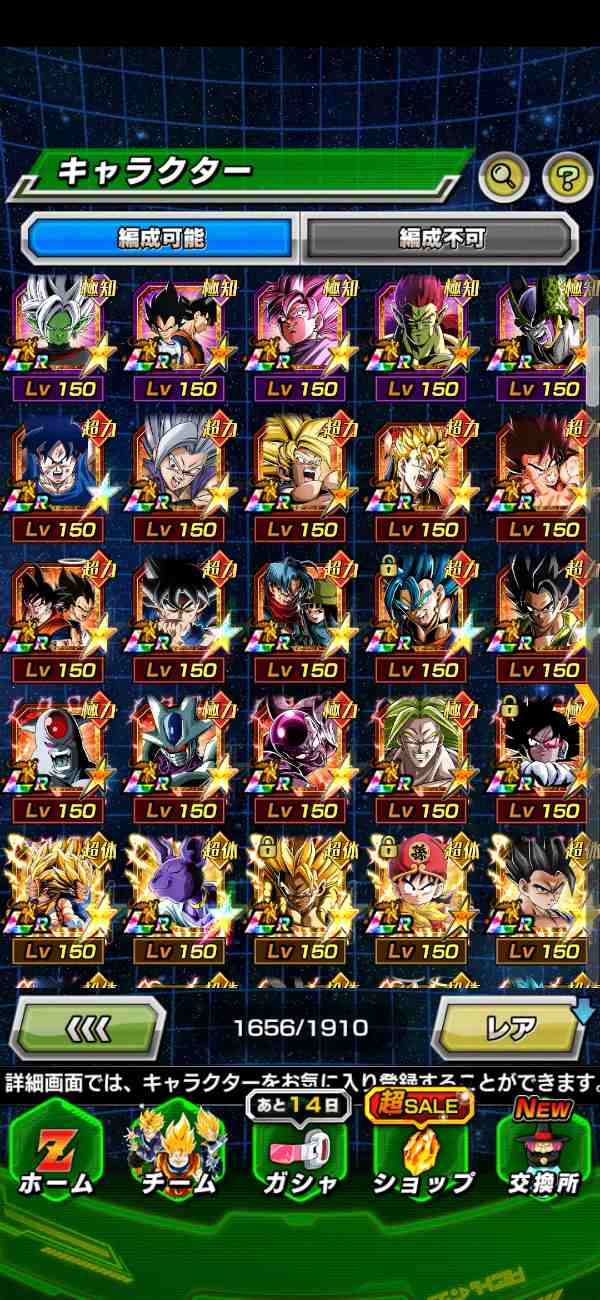Select the green-haired Broly character card
The image size is (600, 1300).
[x=423, y=752]
